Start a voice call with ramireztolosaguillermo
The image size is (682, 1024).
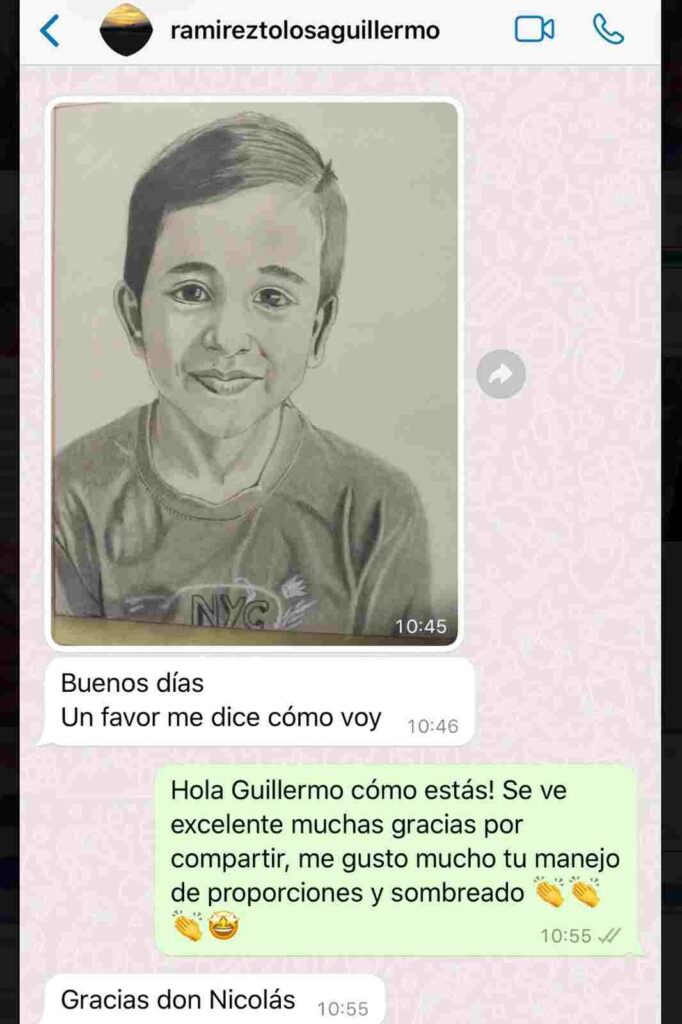coord(608,30)
